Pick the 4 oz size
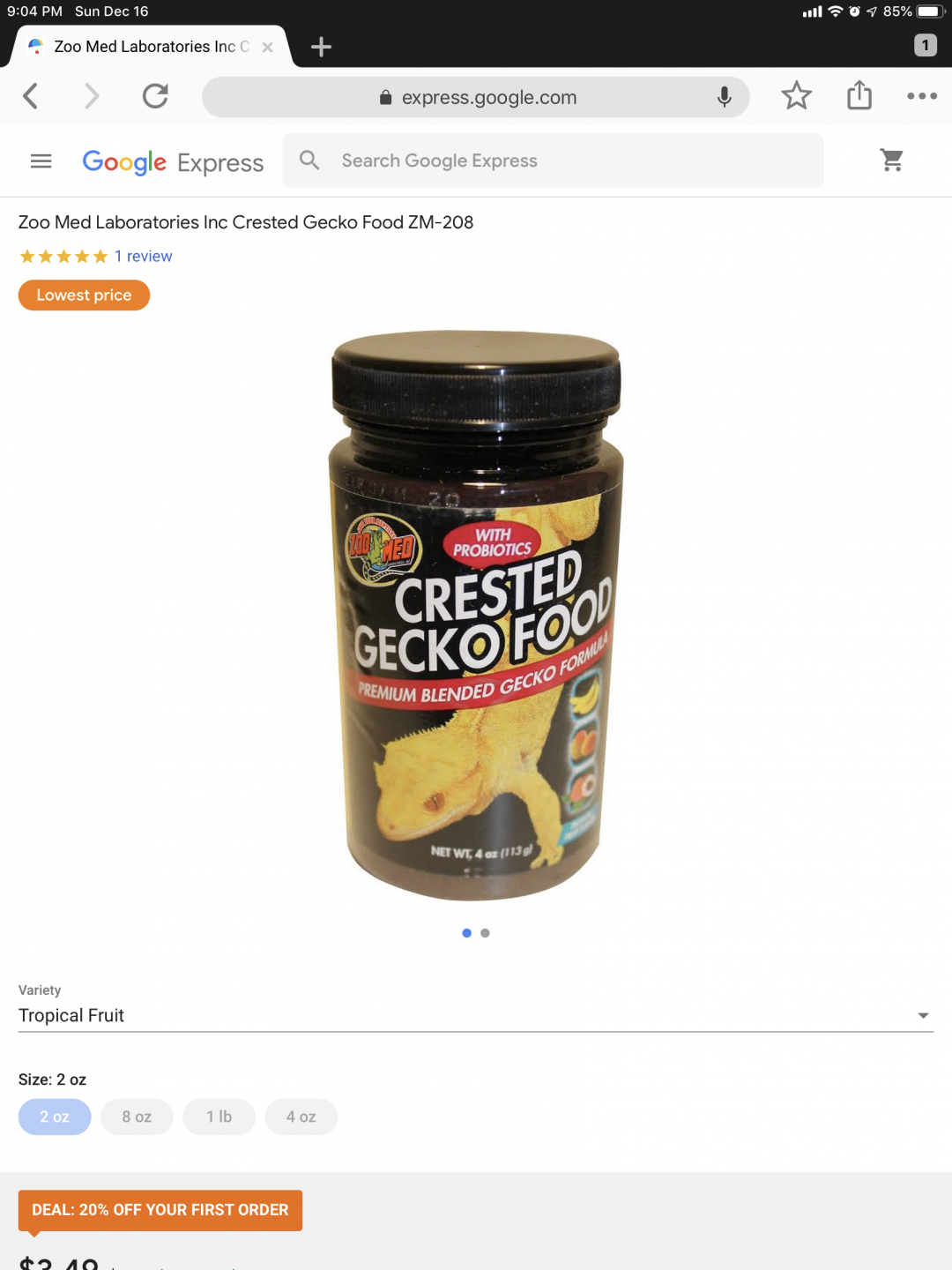 (301, 1117)
